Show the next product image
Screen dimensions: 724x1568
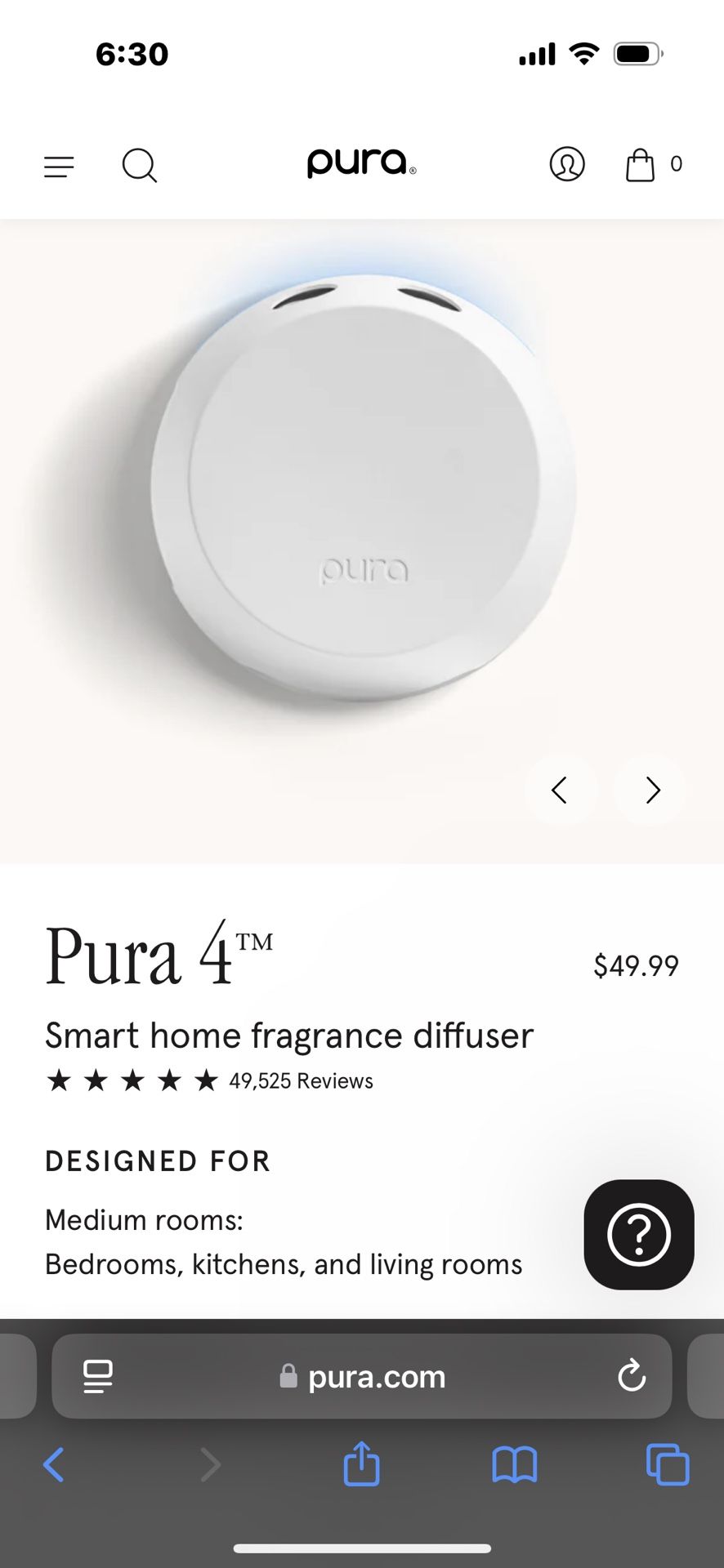click(652, 790)
